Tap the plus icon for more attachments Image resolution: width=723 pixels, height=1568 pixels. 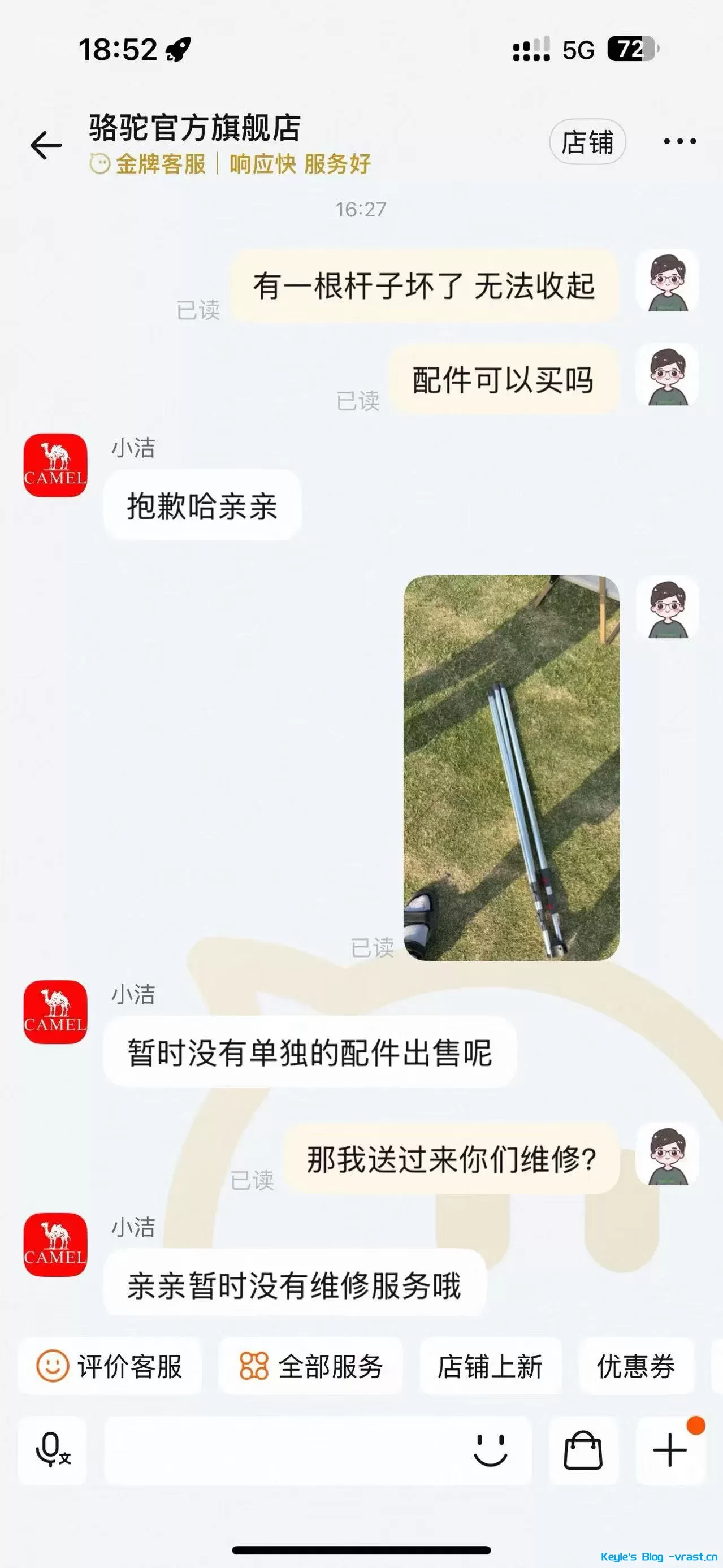[669, 1450]
